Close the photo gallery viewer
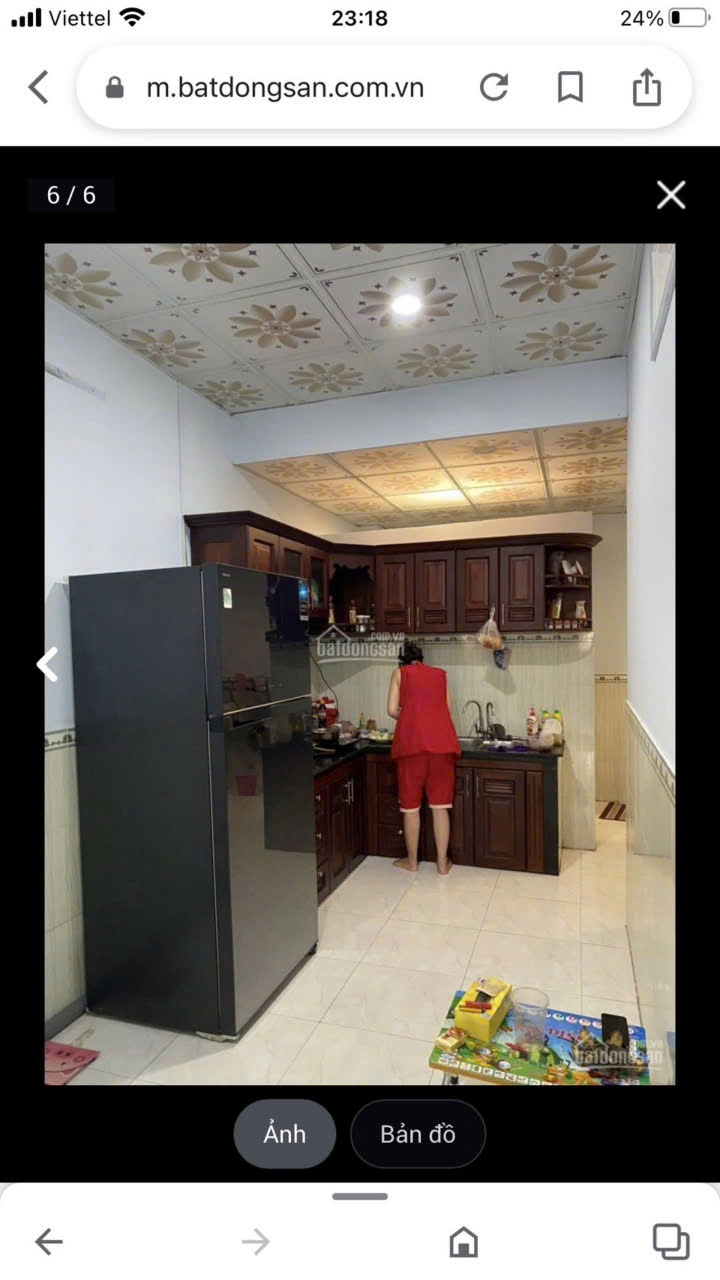The image size is (720, 1280). click(x=671, y=195)
